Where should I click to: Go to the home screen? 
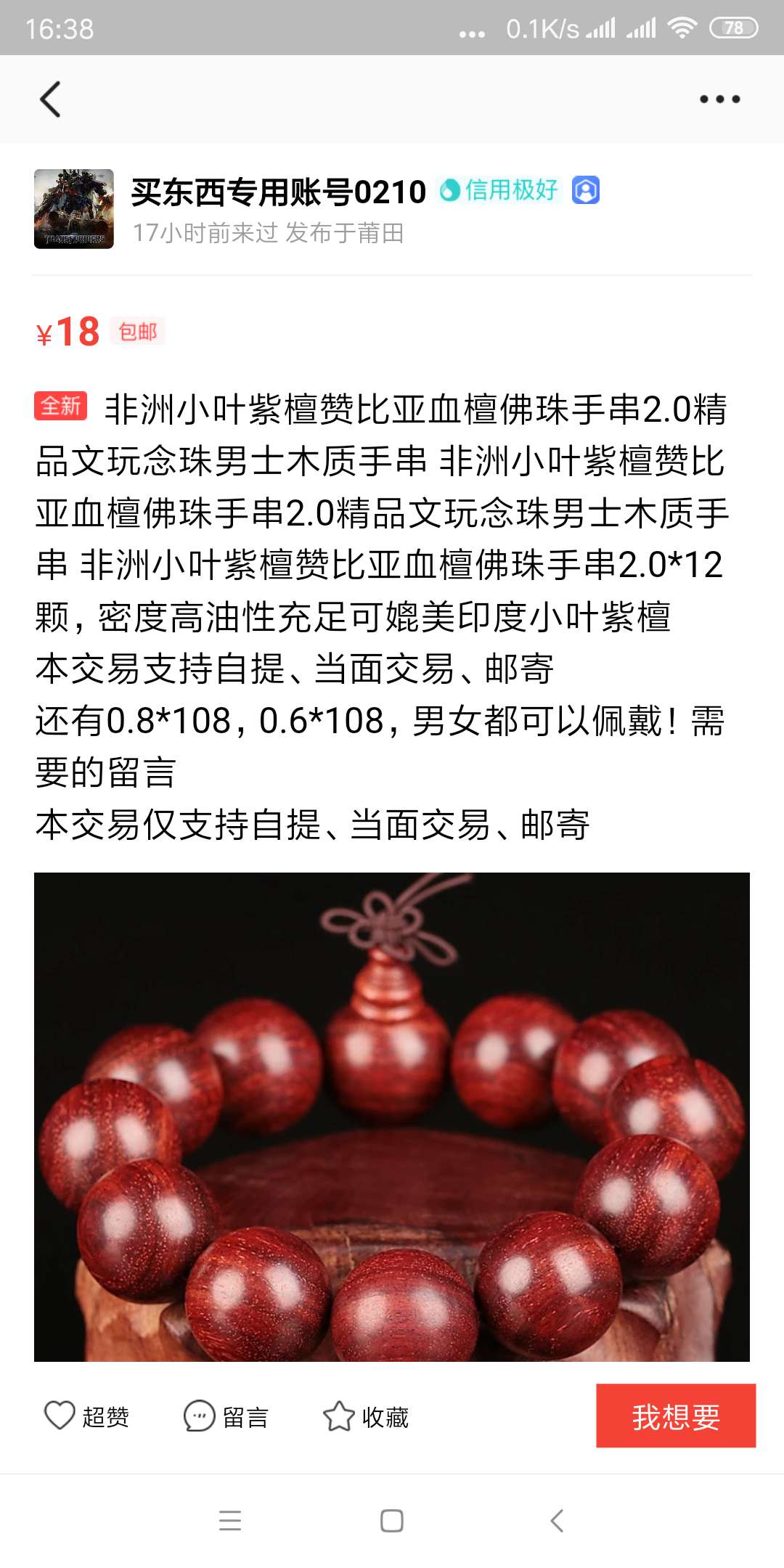pos(392,1520)
